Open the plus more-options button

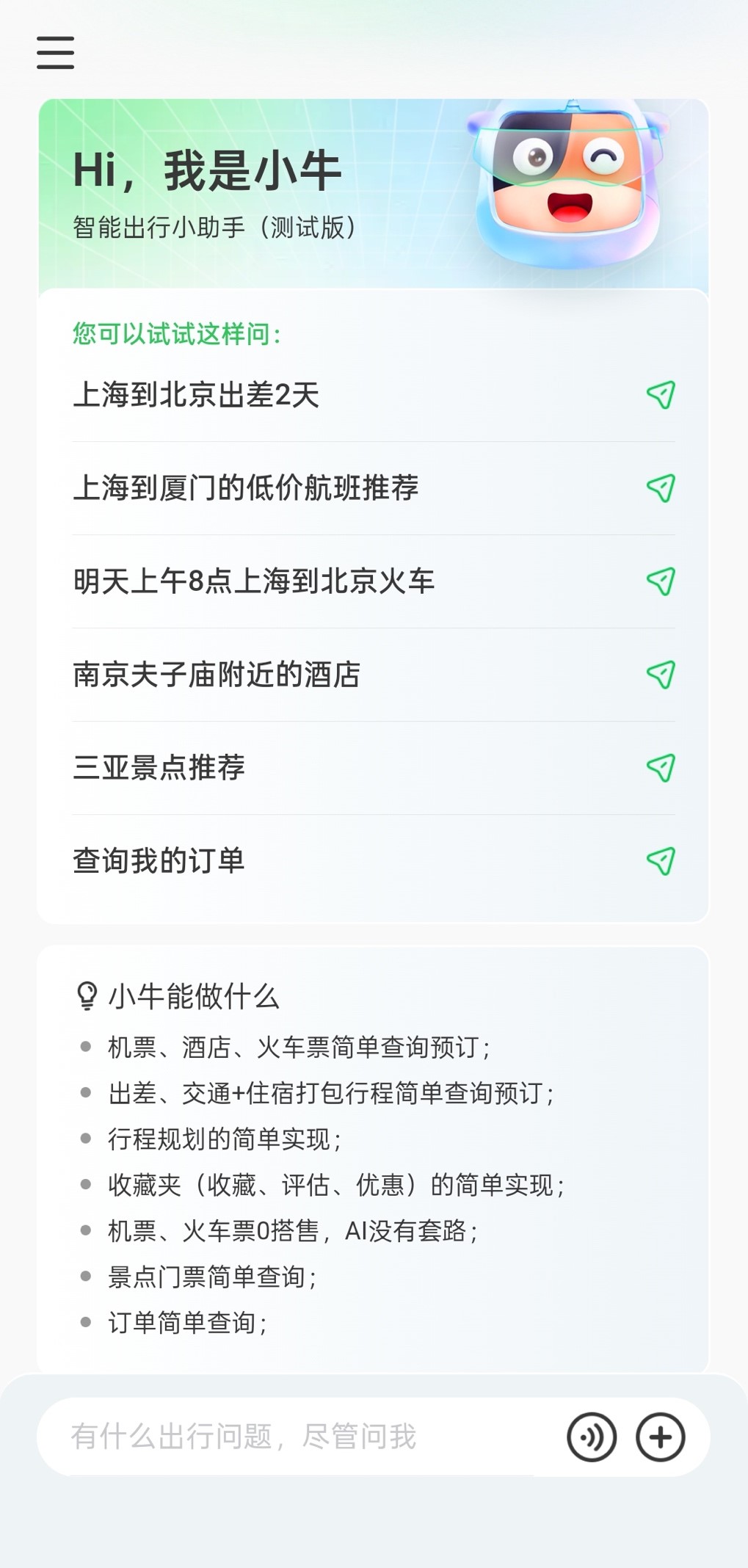pos(661,1437)
